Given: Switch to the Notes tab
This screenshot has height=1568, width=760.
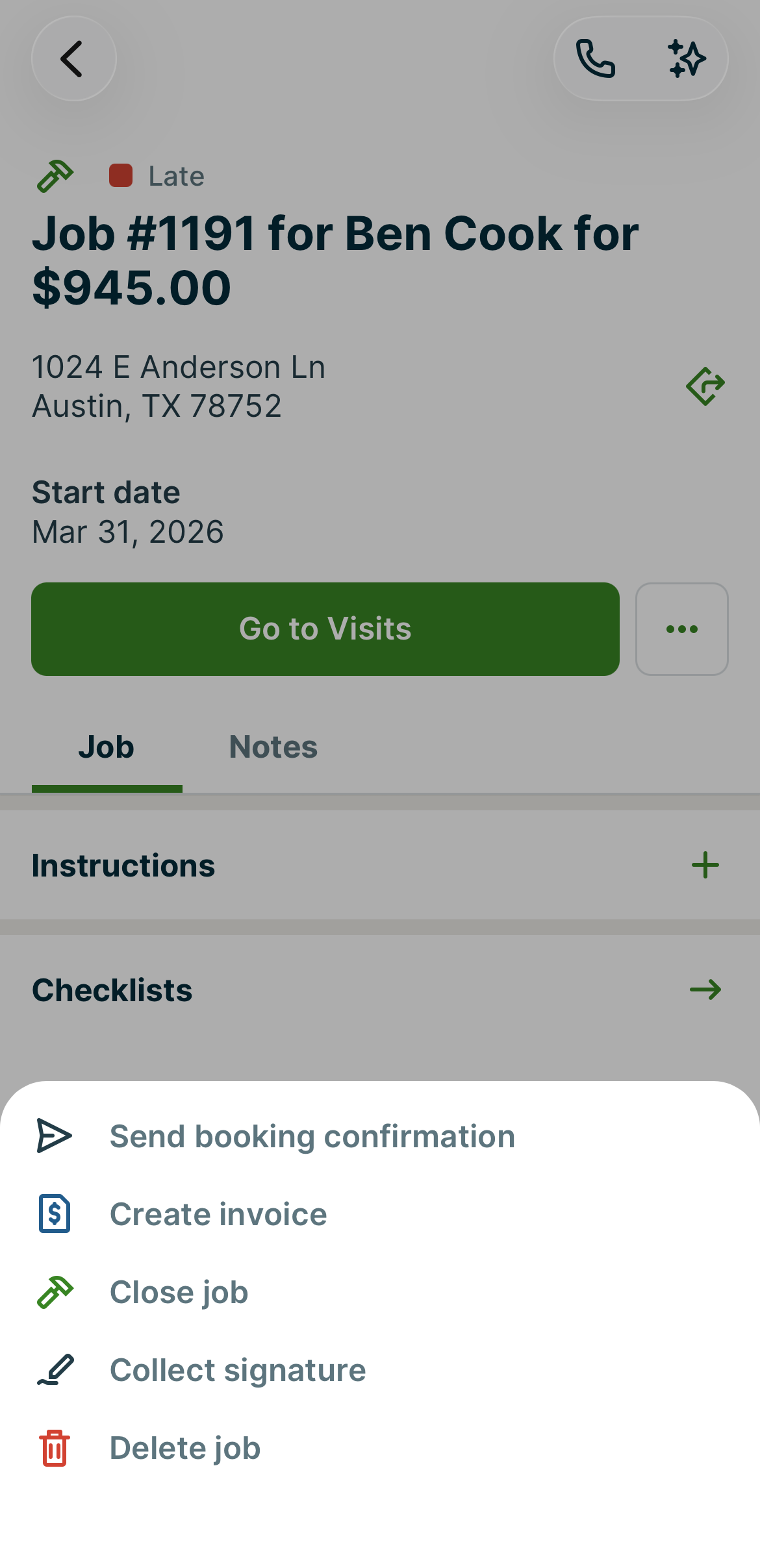Looking at the screenshot, I should [273, 747].
